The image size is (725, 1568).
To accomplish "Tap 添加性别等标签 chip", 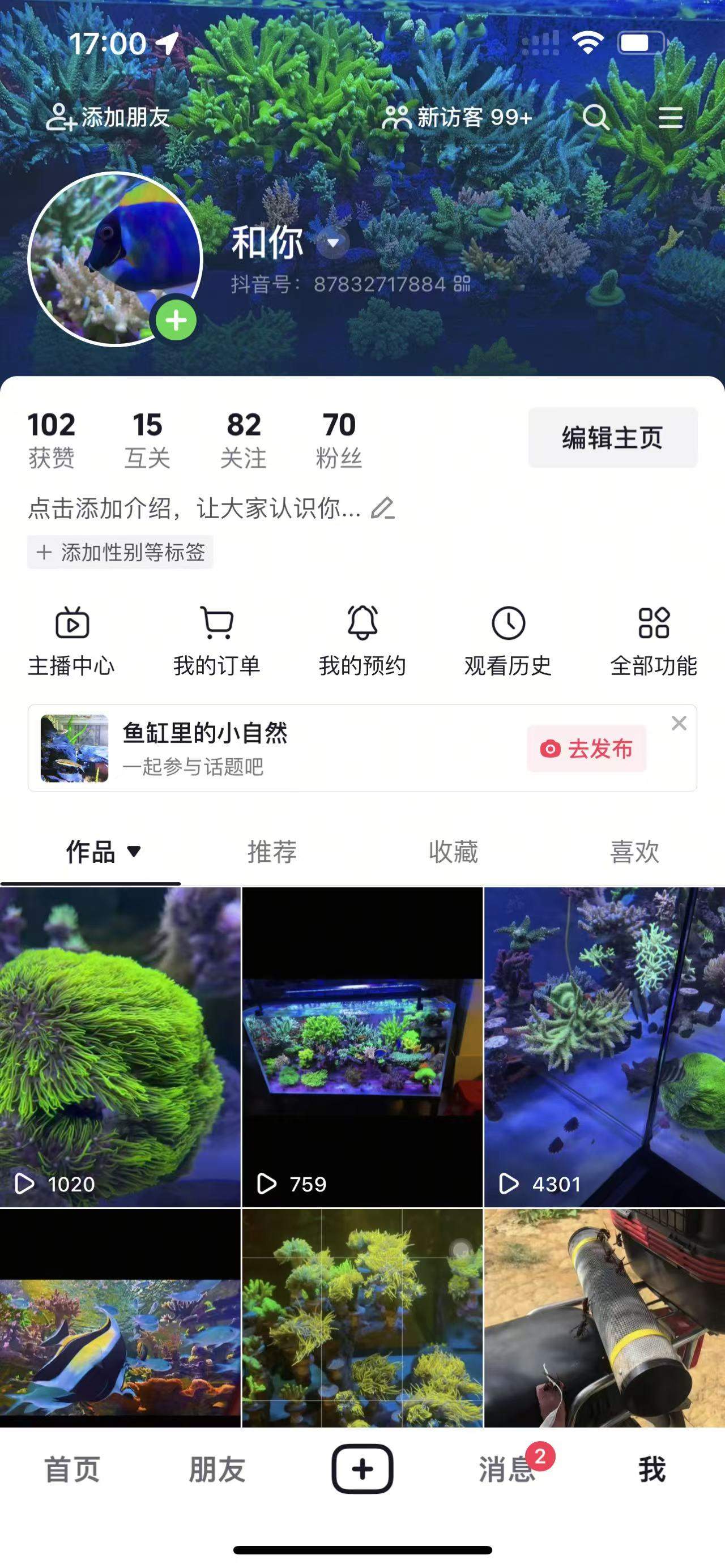I will tap(121, 552).
